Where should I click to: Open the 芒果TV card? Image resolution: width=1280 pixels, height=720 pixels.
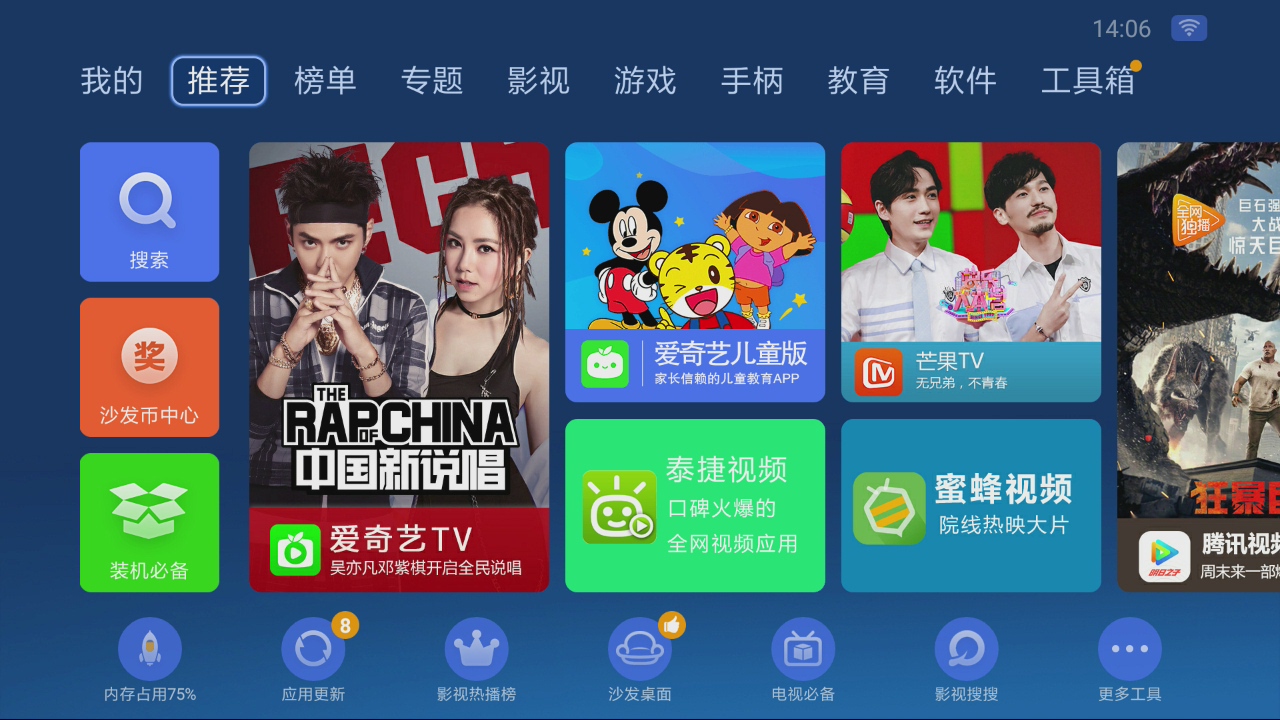pyautogui.click(x=970, y=272)
